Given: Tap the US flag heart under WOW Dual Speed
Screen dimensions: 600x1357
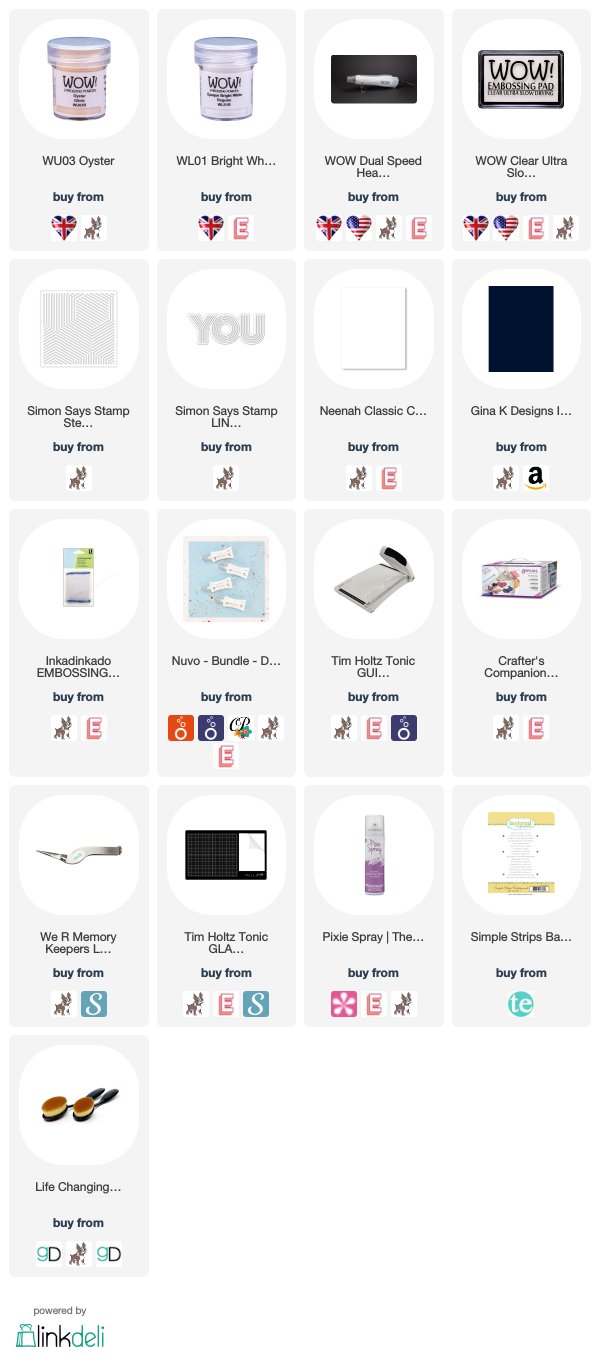Looking at the screenshot, I should click(x=359, y=228).
